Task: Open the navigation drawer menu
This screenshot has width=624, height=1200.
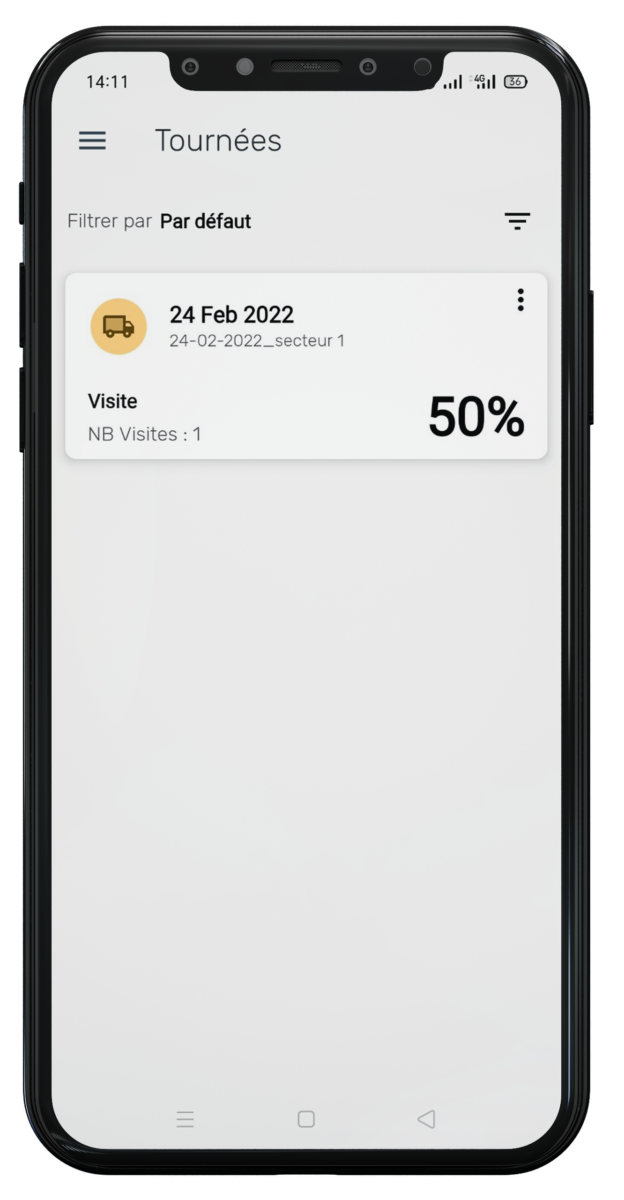Action: point(92,141)
